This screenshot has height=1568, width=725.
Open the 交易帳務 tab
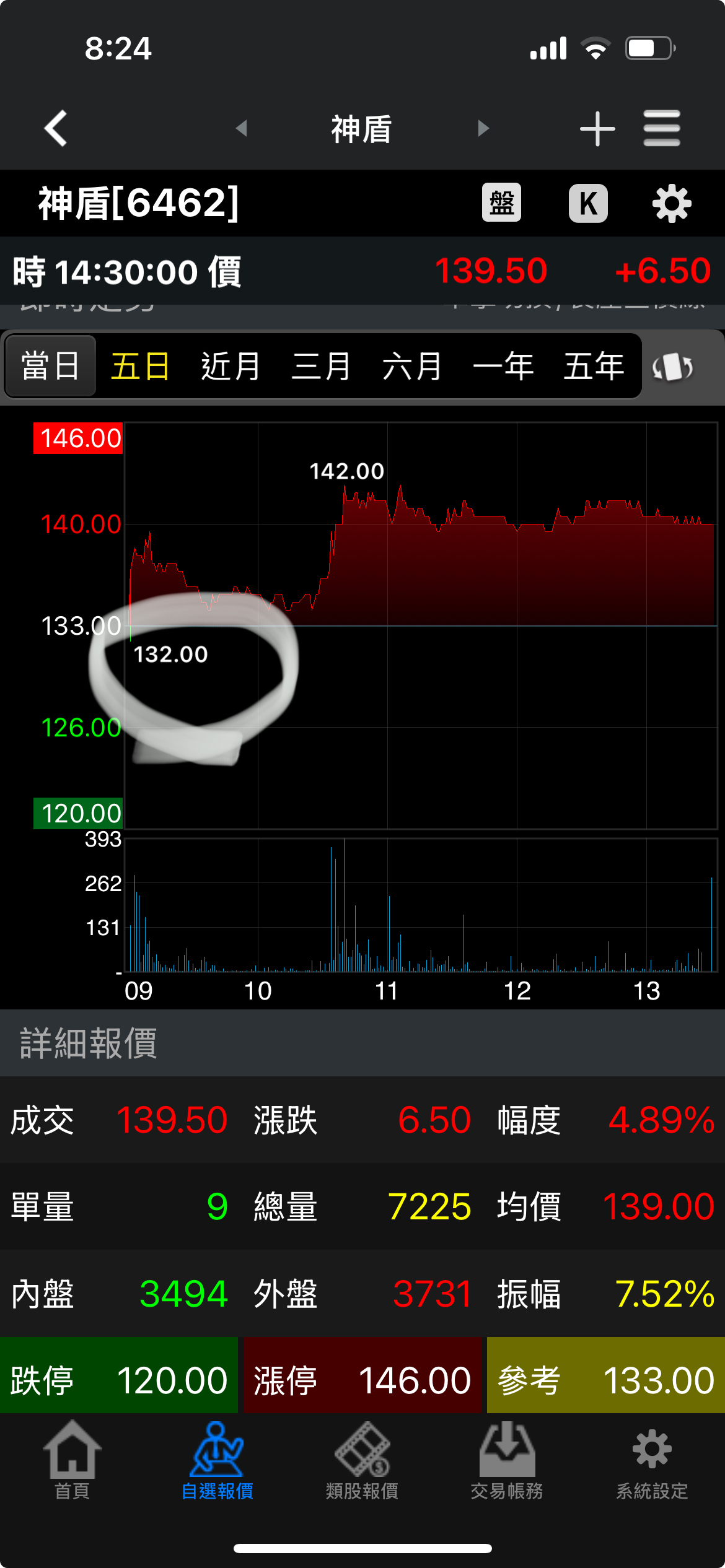(x=507, y=1460)
